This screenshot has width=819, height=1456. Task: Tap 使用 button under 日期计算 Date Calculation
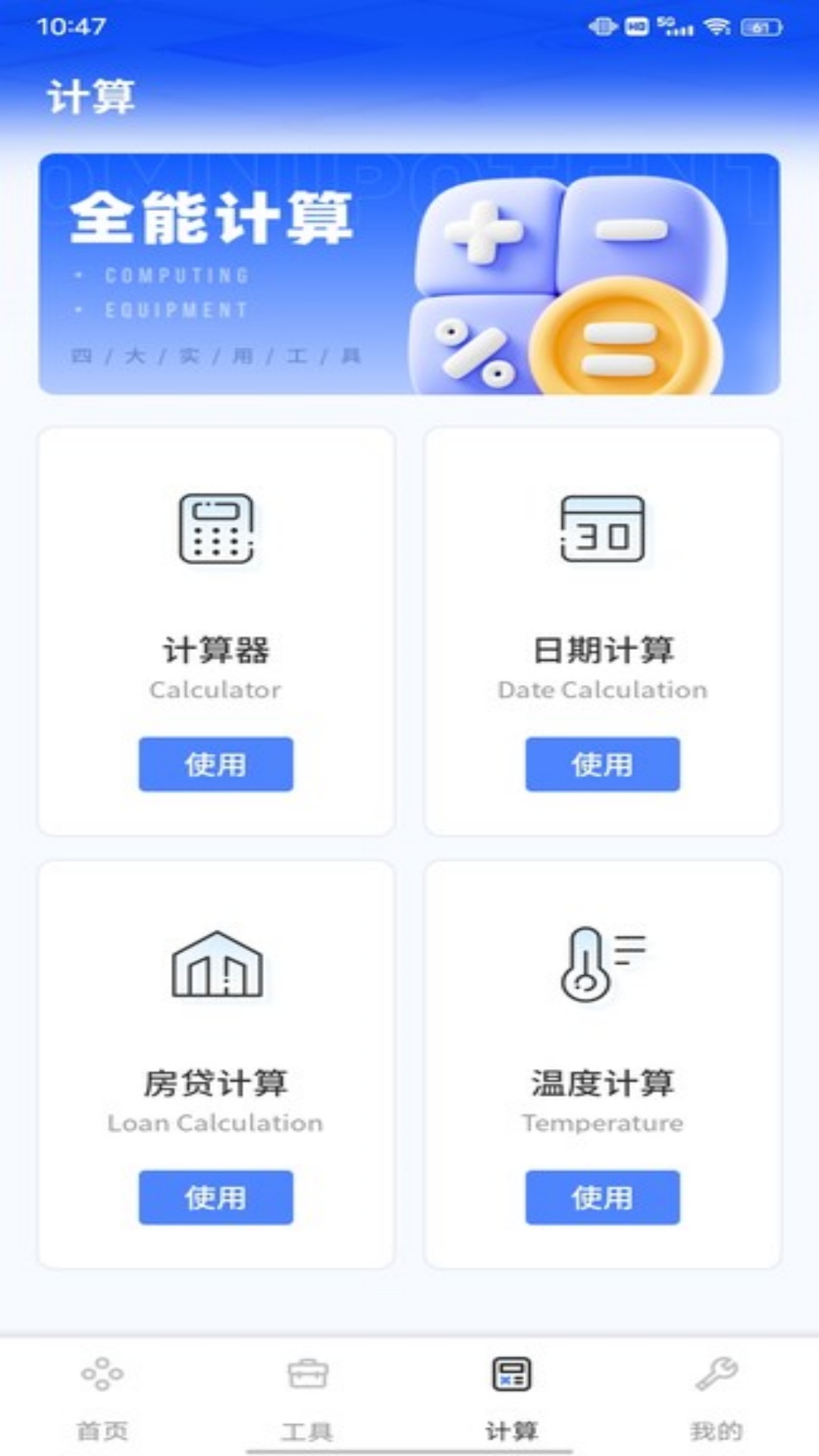point(602,764)
